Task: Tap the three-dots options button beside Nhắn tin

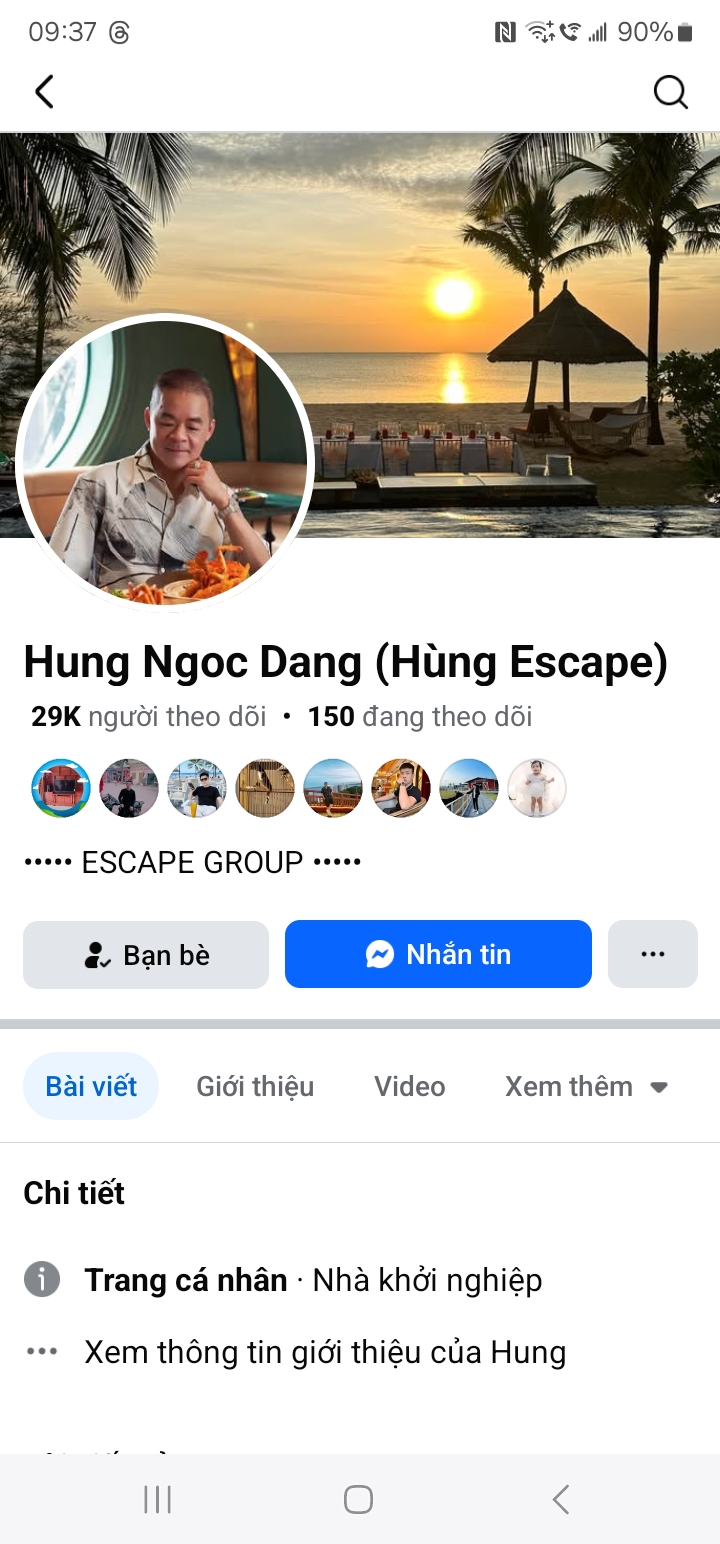Action: pos(653,954)
